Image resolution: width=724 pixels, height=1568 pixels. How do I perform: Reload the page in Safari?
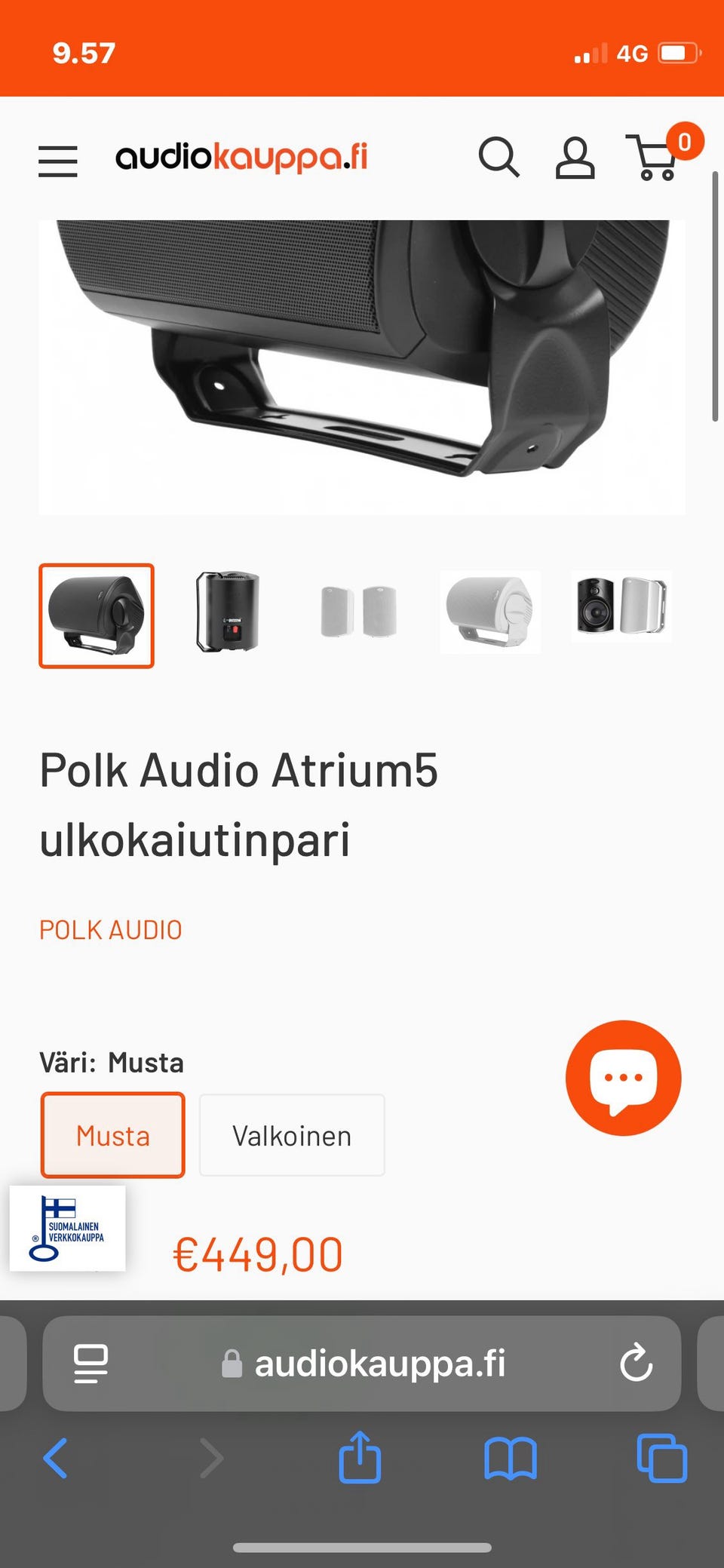coord(636,1363)
